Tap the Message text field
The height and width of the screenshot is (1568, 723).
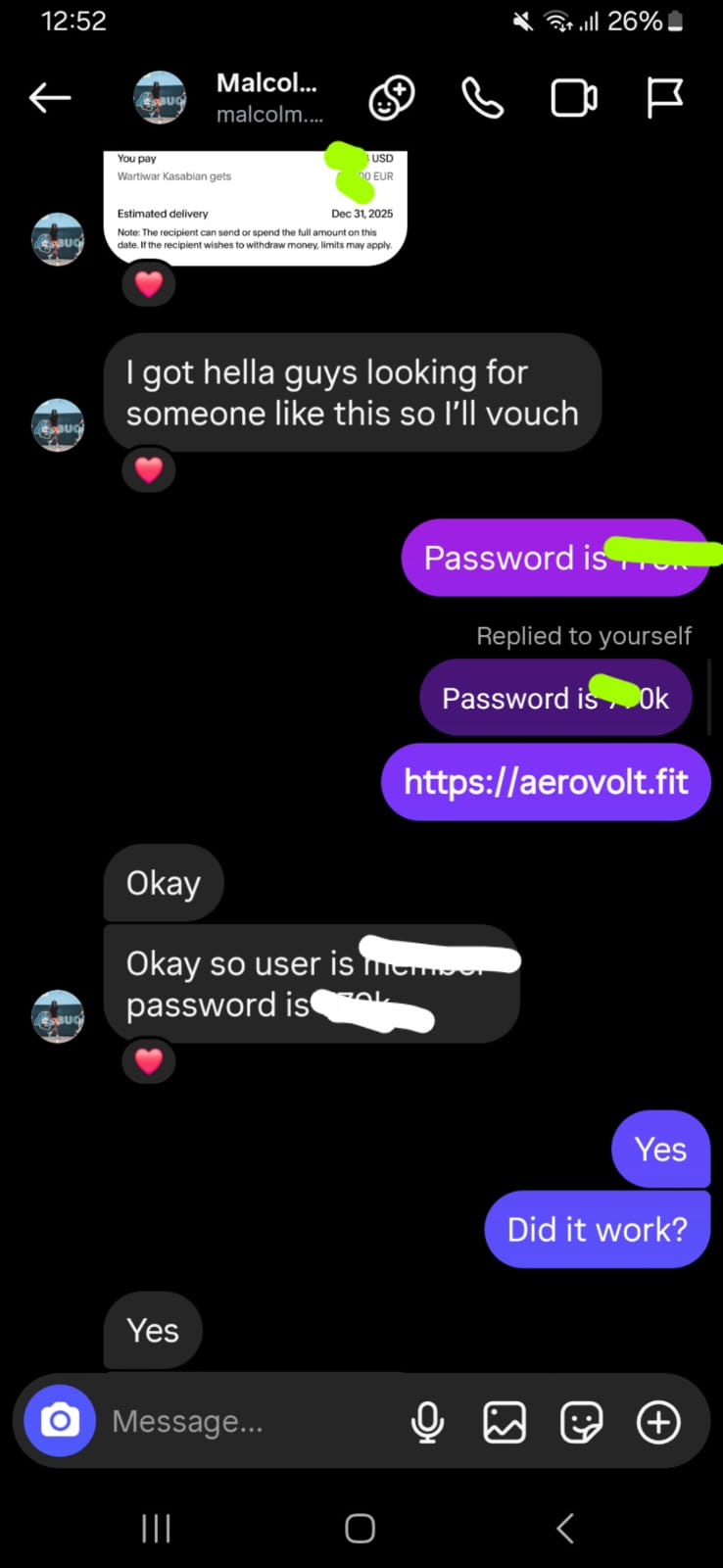click(245, 1421)
